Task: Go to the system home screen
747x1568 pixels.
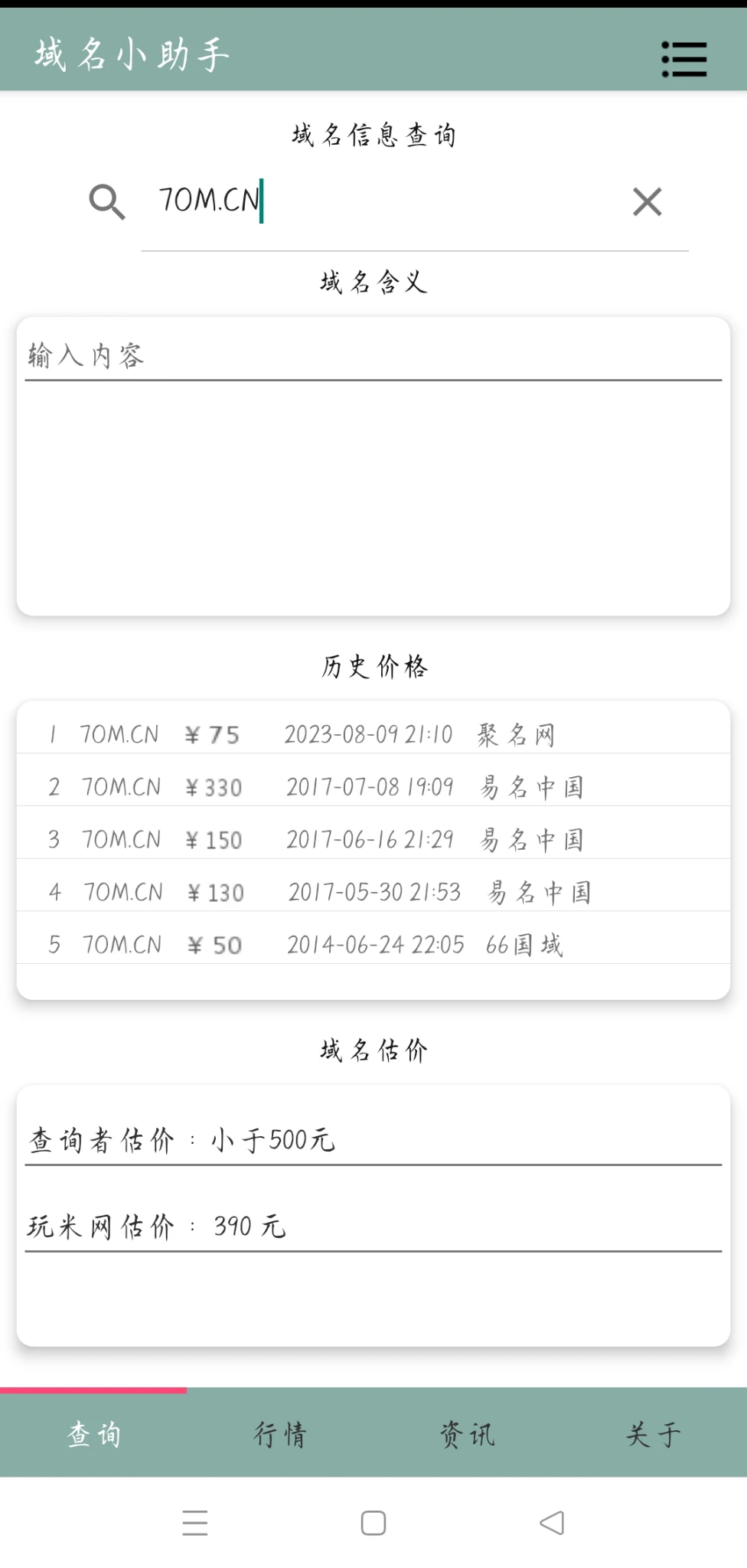Action: click(373, 1523)
